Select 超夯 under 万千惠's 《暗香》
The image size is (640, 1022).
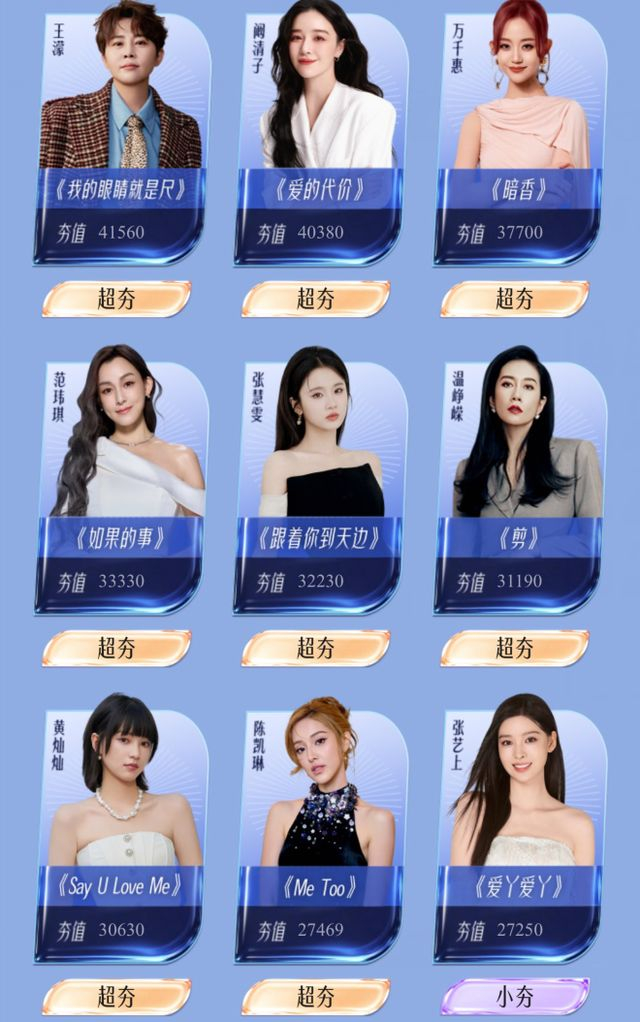pyautogui.click(x=515, y=298)
